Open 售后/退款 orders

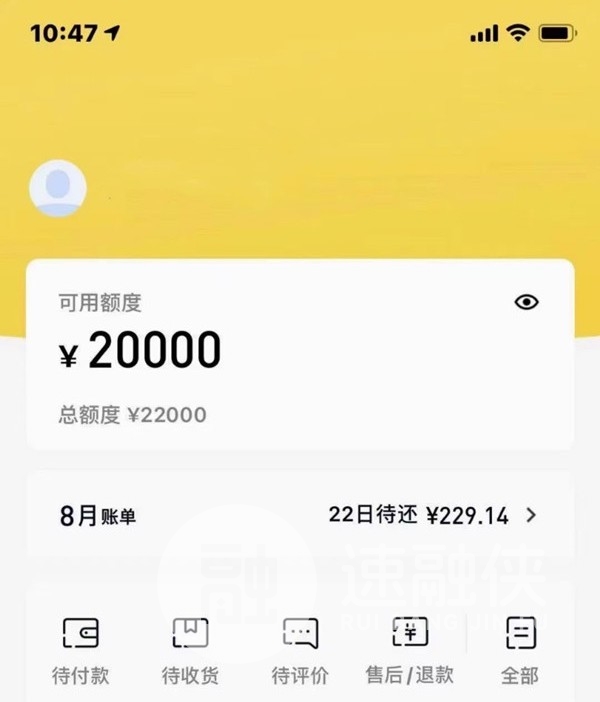point(410,650)
